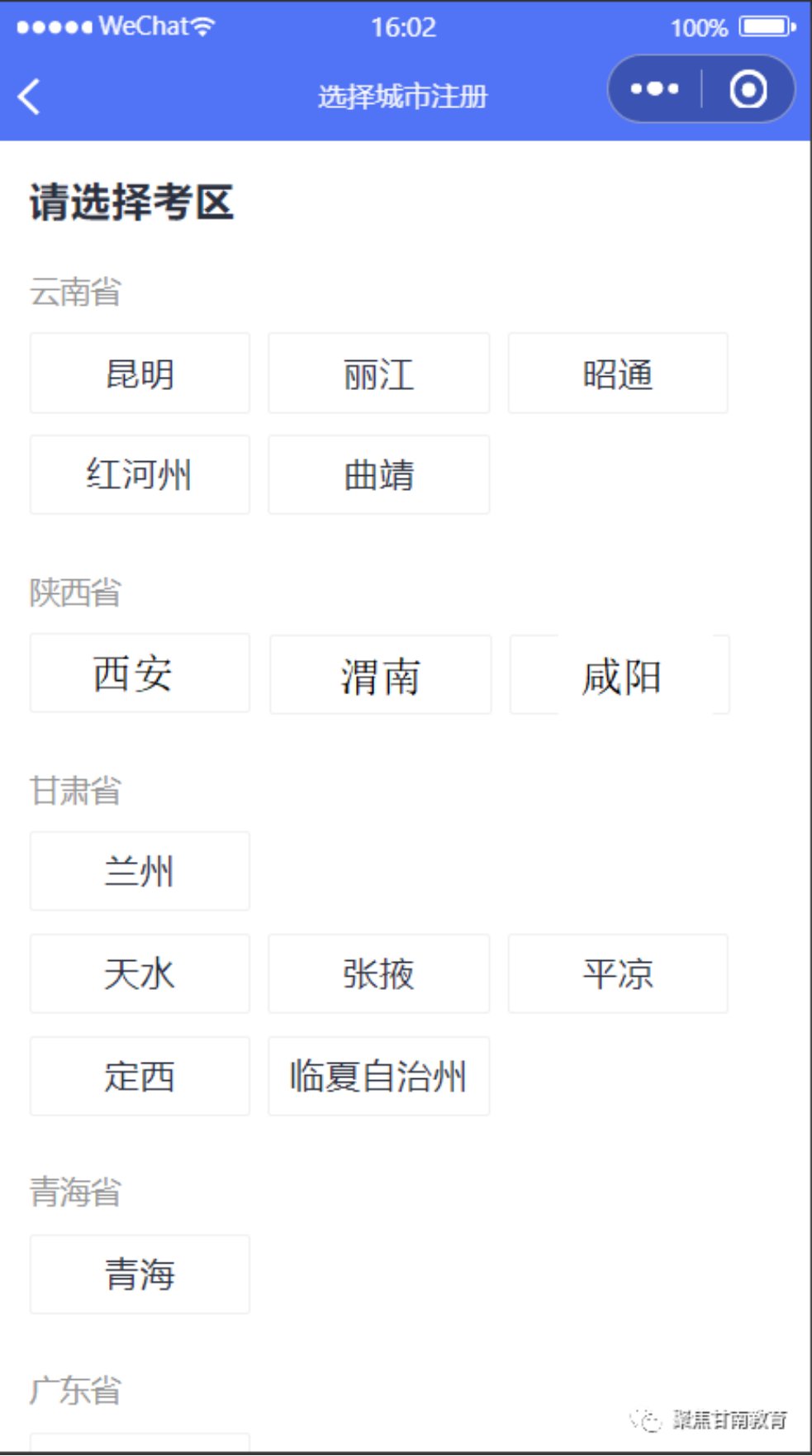The image size is (812, 1456).
Task: Choose 临夏自治州
Action: click(379, 1076)
